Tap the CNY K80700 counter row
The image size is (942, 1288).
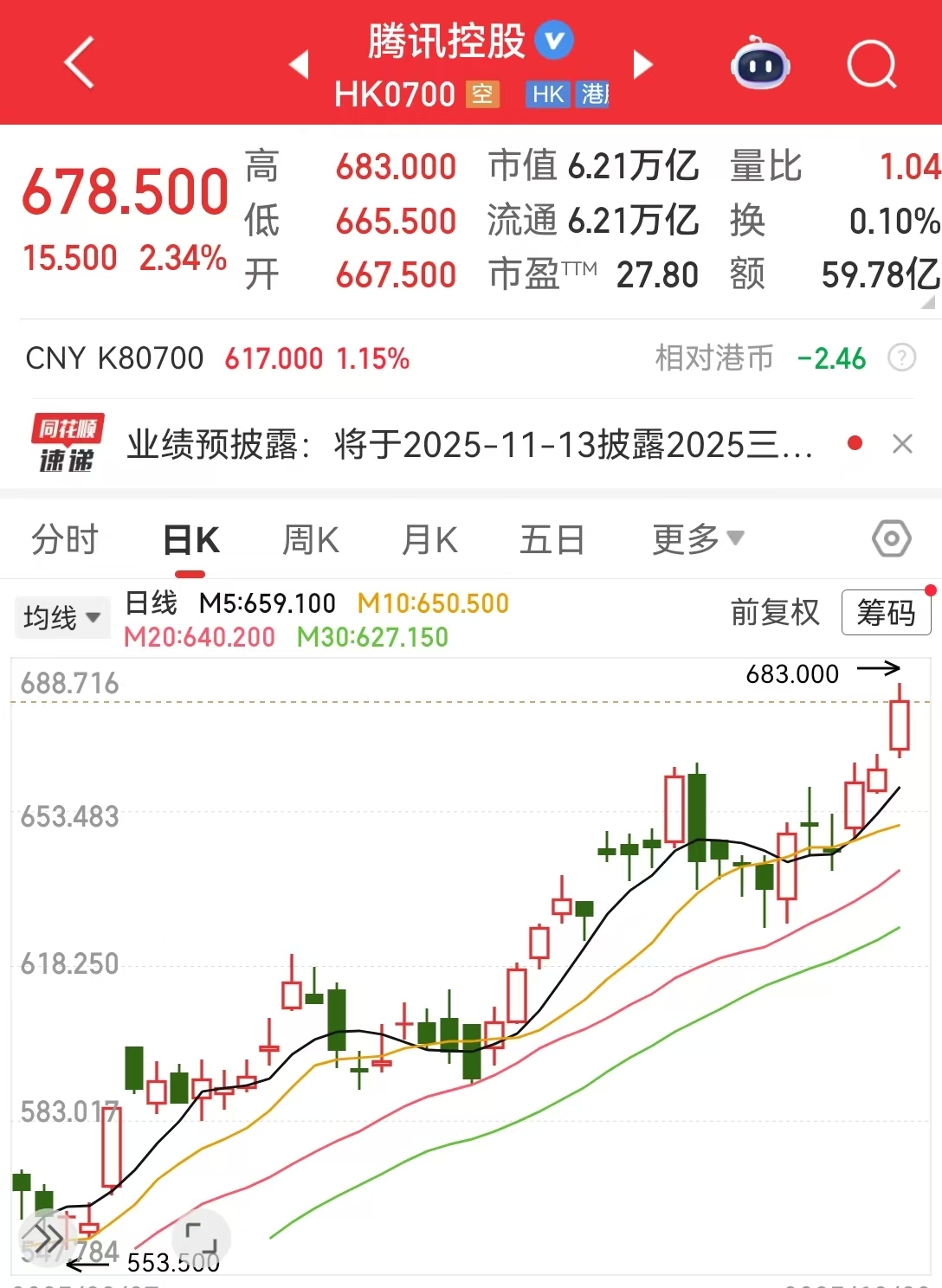point(216,358)
